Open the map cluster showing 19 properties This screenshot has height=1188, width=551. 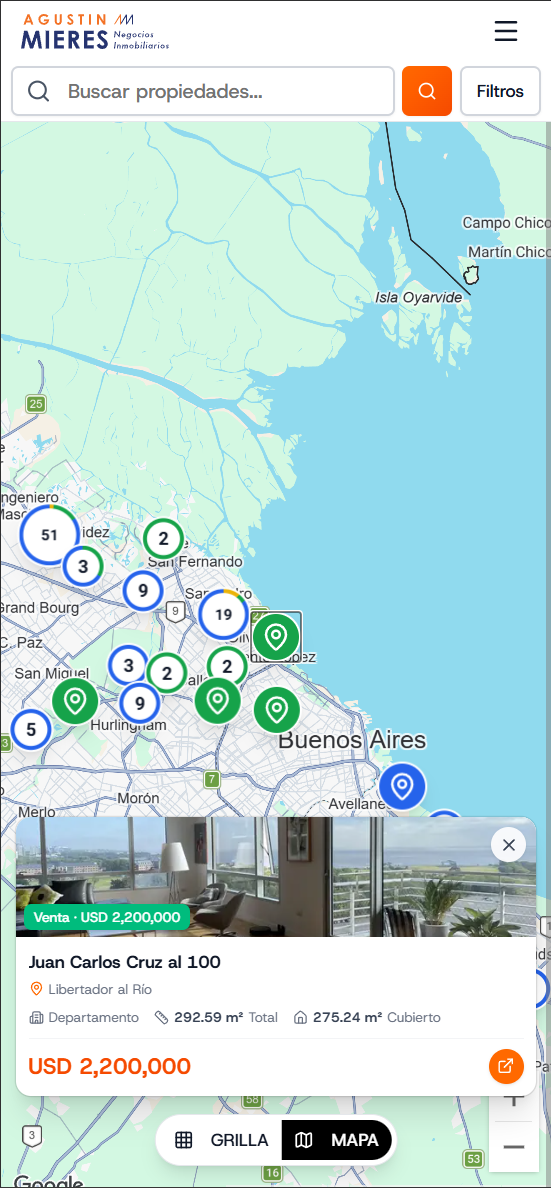[x=224, y=614]
